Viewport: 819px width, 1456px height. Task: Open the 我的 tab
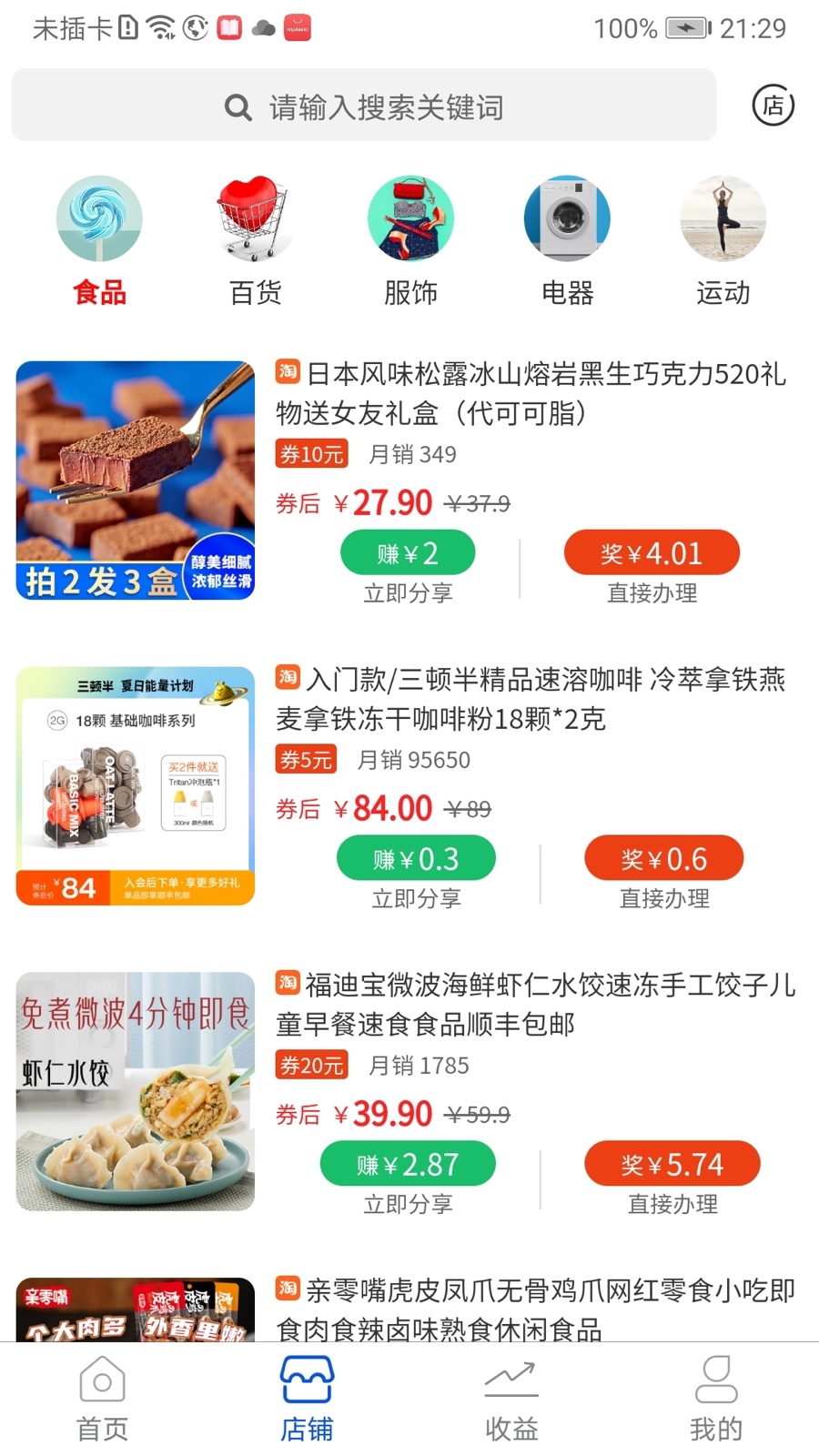pos(716,1399)
